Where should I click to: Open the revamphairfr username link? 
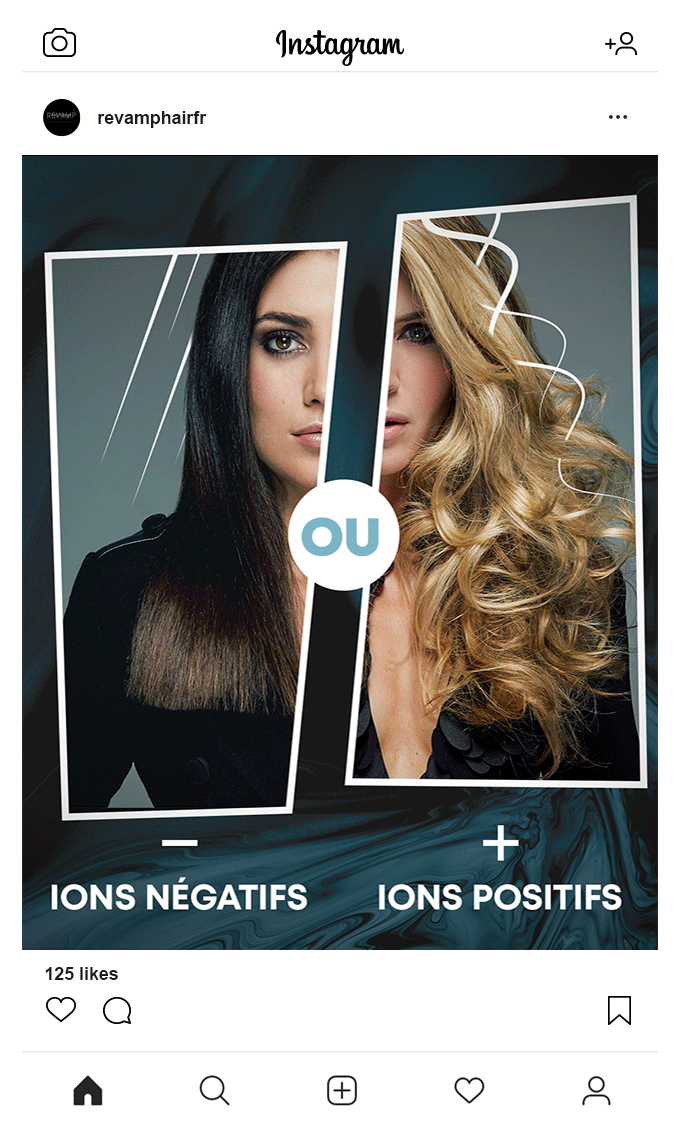[151, 118]
